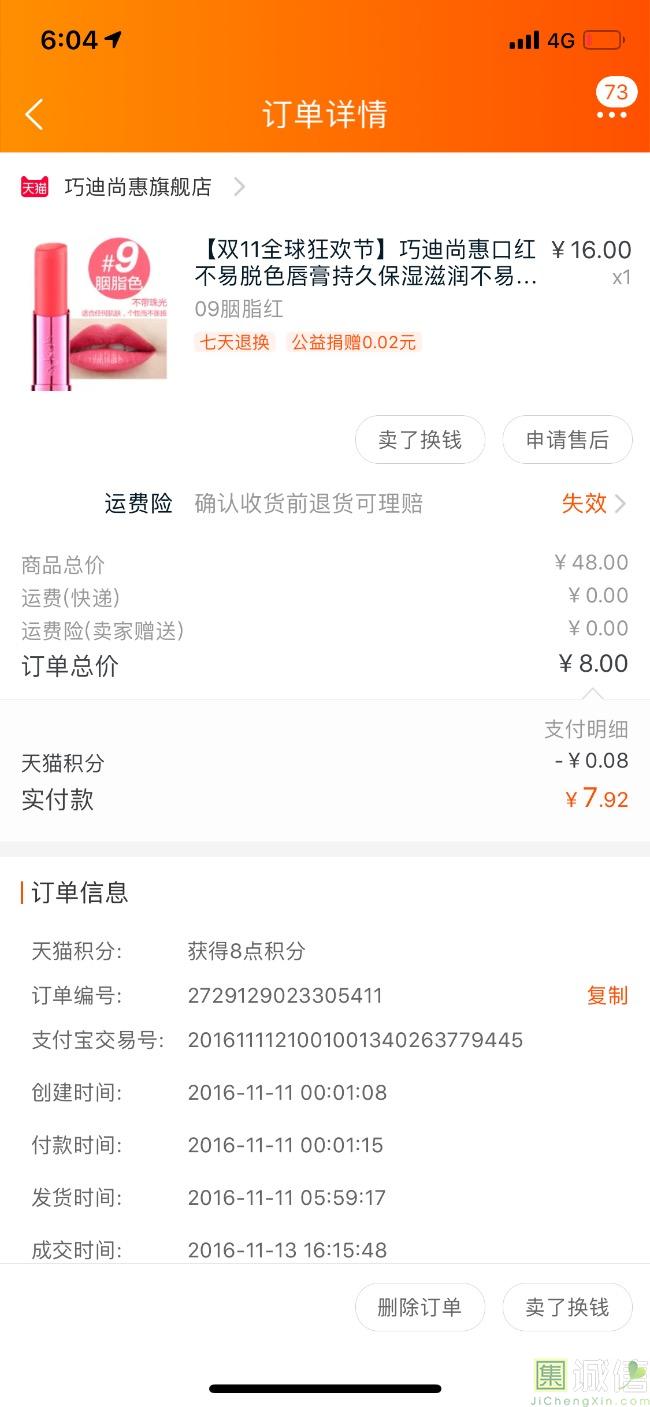Tap 卖了换钱 in the bottom bar
This screenshot has width=650, height=1407.
[567, 1307]
